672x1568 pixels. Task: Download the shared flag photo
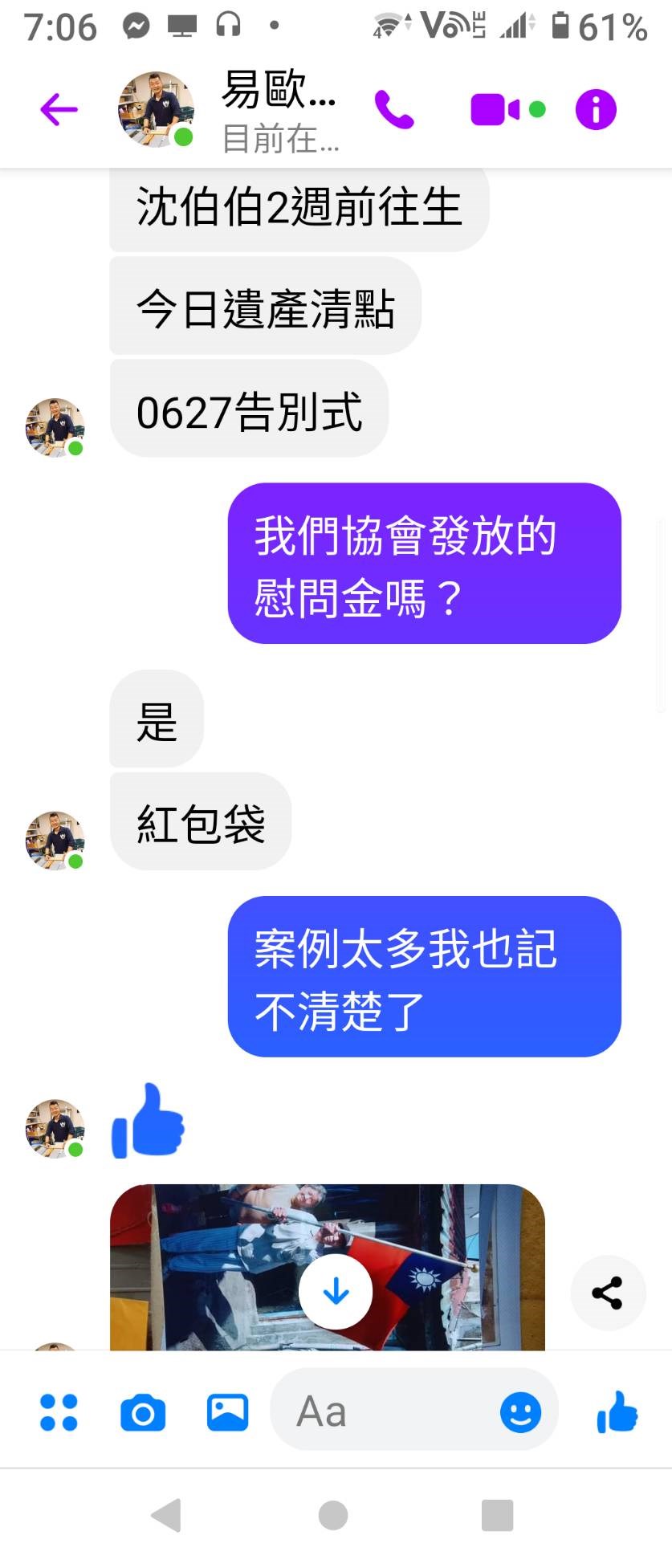coord(336,1291)
